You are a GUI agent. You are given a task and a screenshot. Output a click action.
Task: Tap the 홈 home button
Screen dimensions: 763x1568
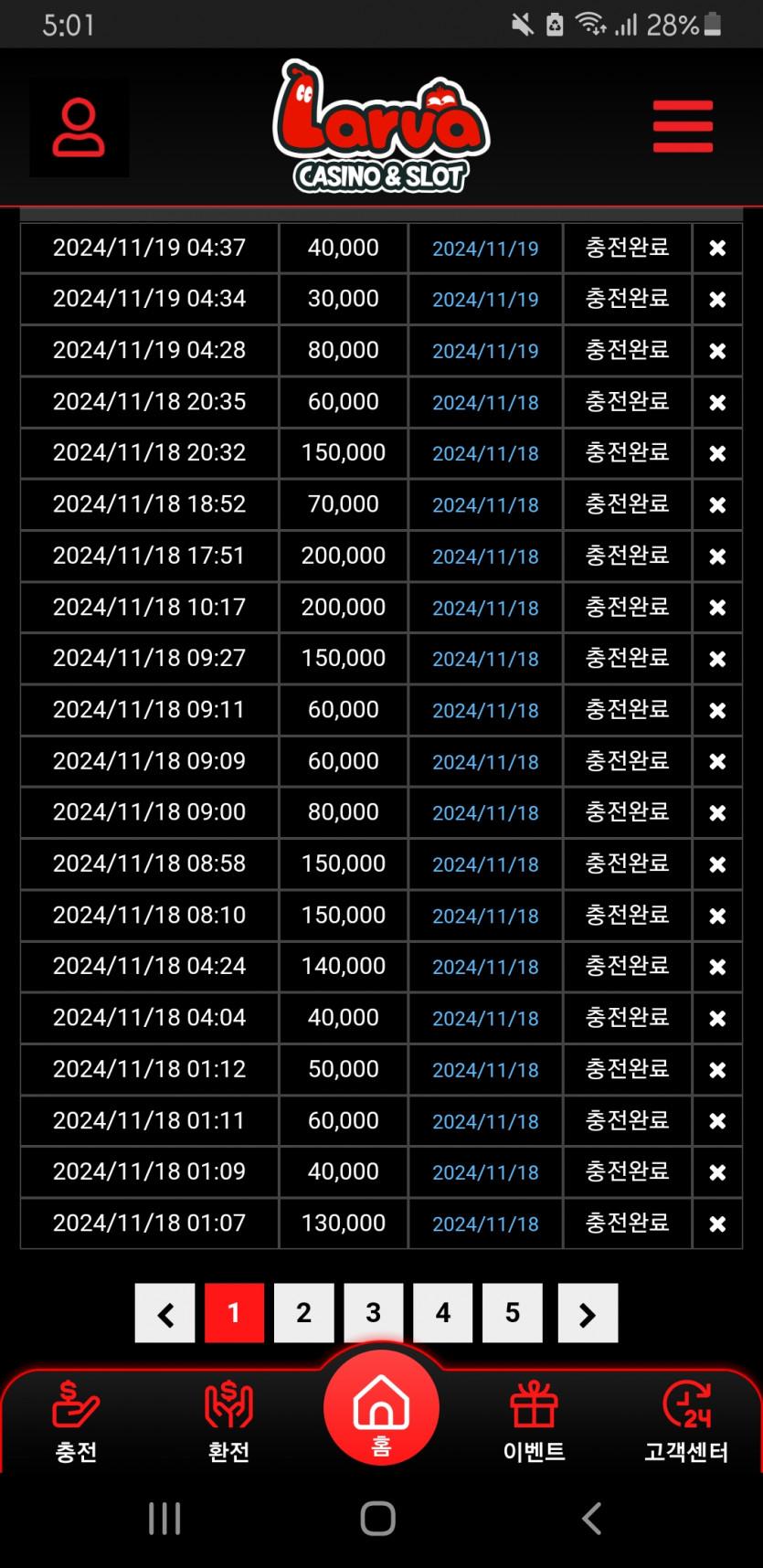(x=381, y=1408)
